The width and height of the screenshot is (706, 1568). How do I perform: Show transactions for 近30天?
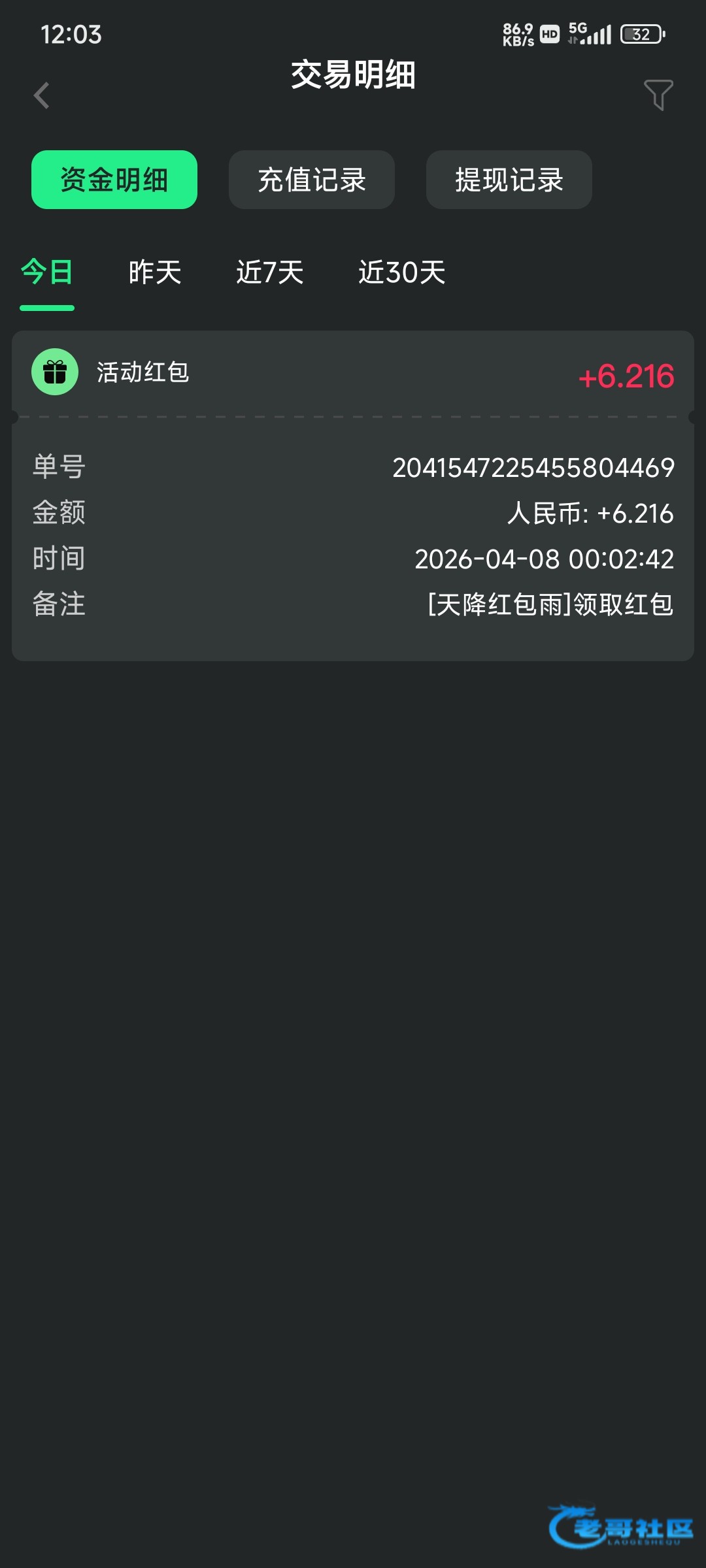click(402, 272)
